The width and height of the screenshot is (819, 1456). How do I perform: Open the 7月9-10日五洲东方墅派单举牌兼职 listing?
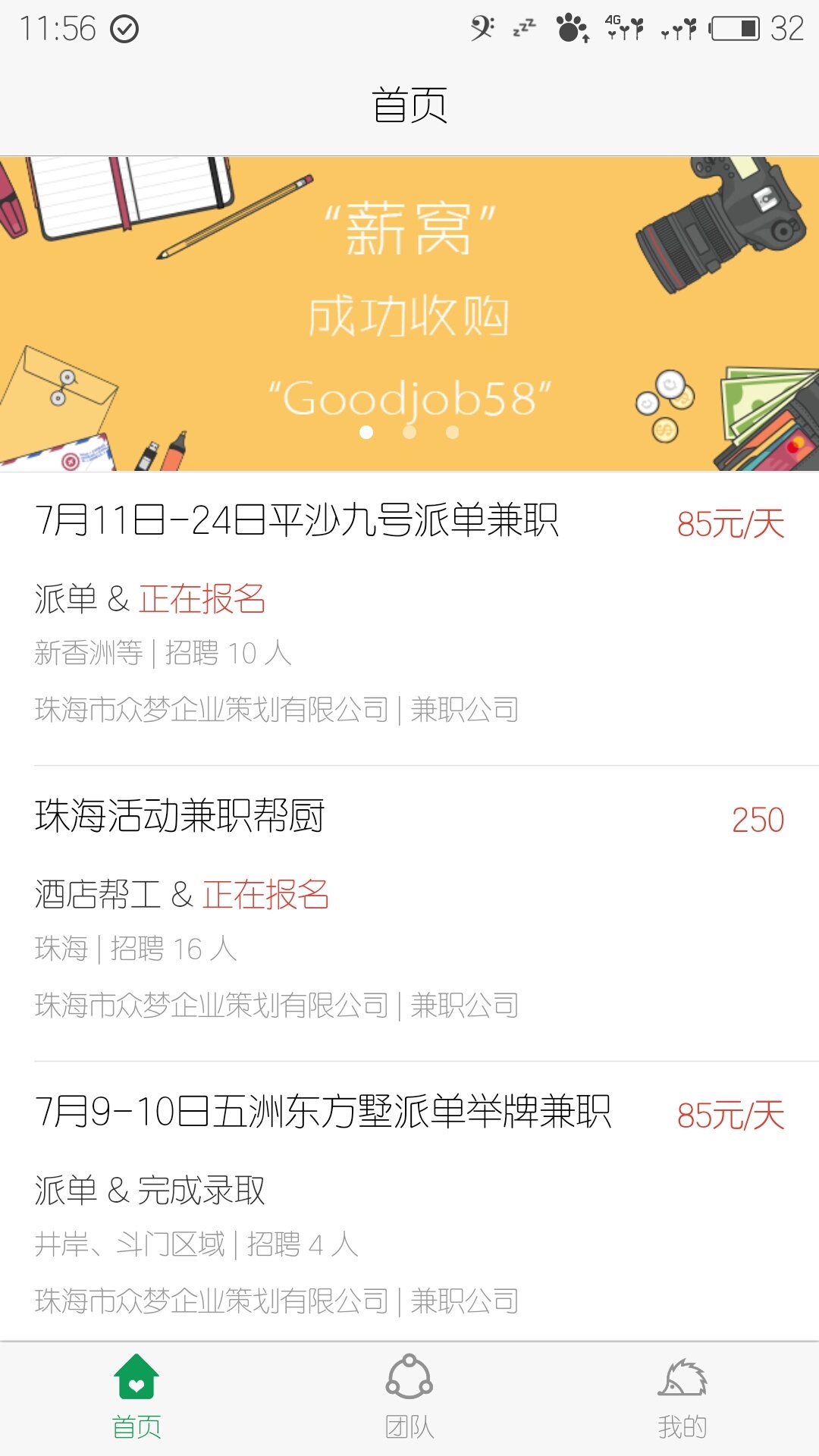(323, 1112)
